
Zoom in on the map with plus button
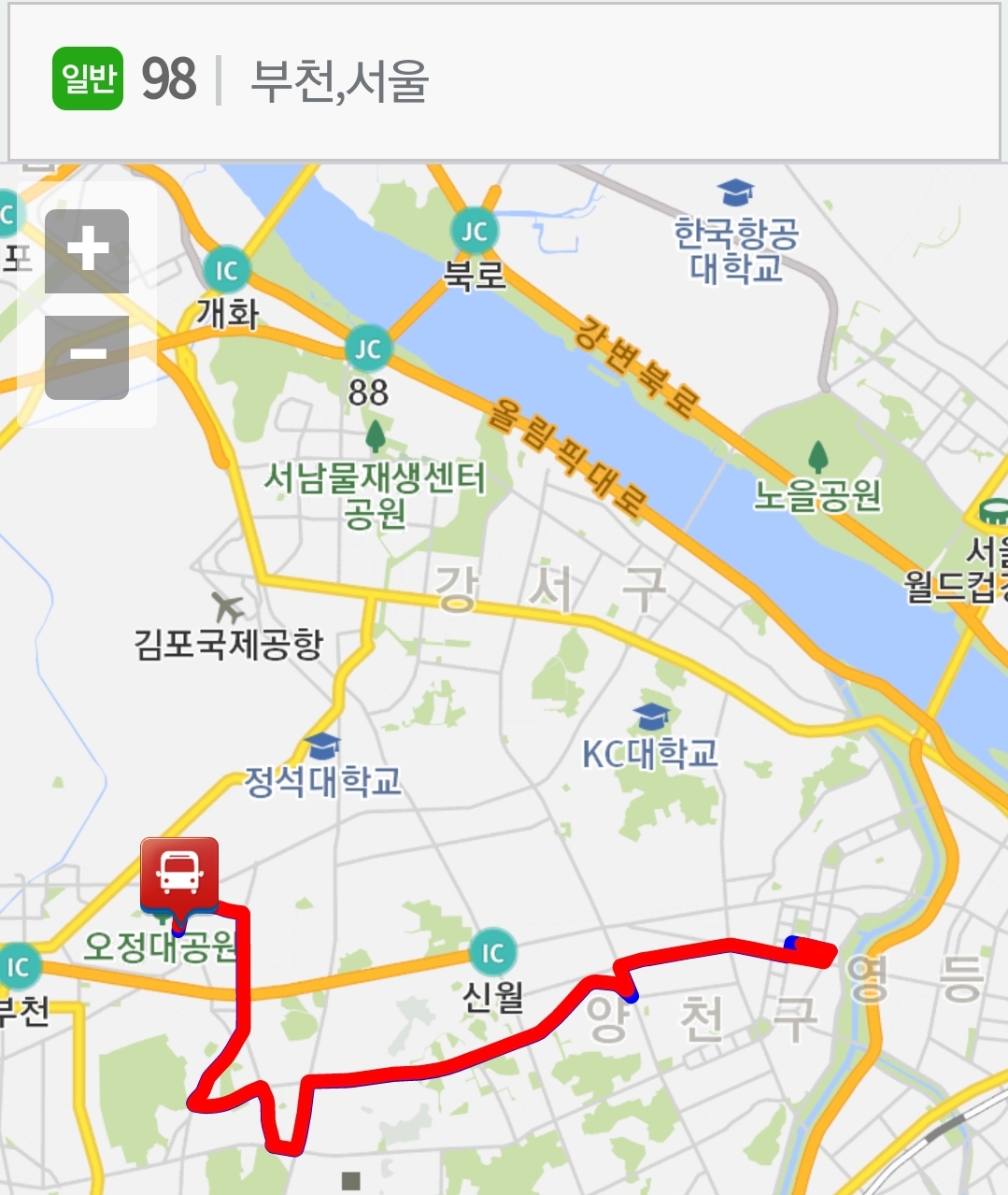point(87,250)
